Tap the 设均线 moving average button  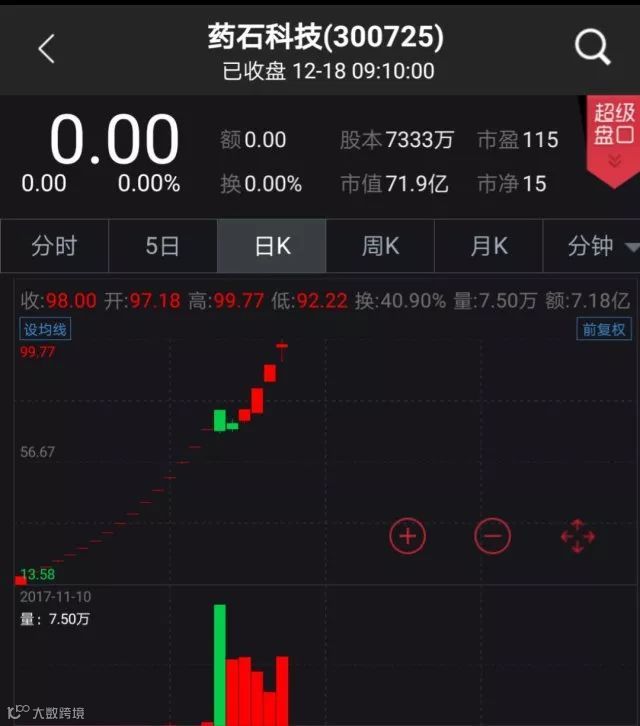pyautogui.click(x=46, y=329)
